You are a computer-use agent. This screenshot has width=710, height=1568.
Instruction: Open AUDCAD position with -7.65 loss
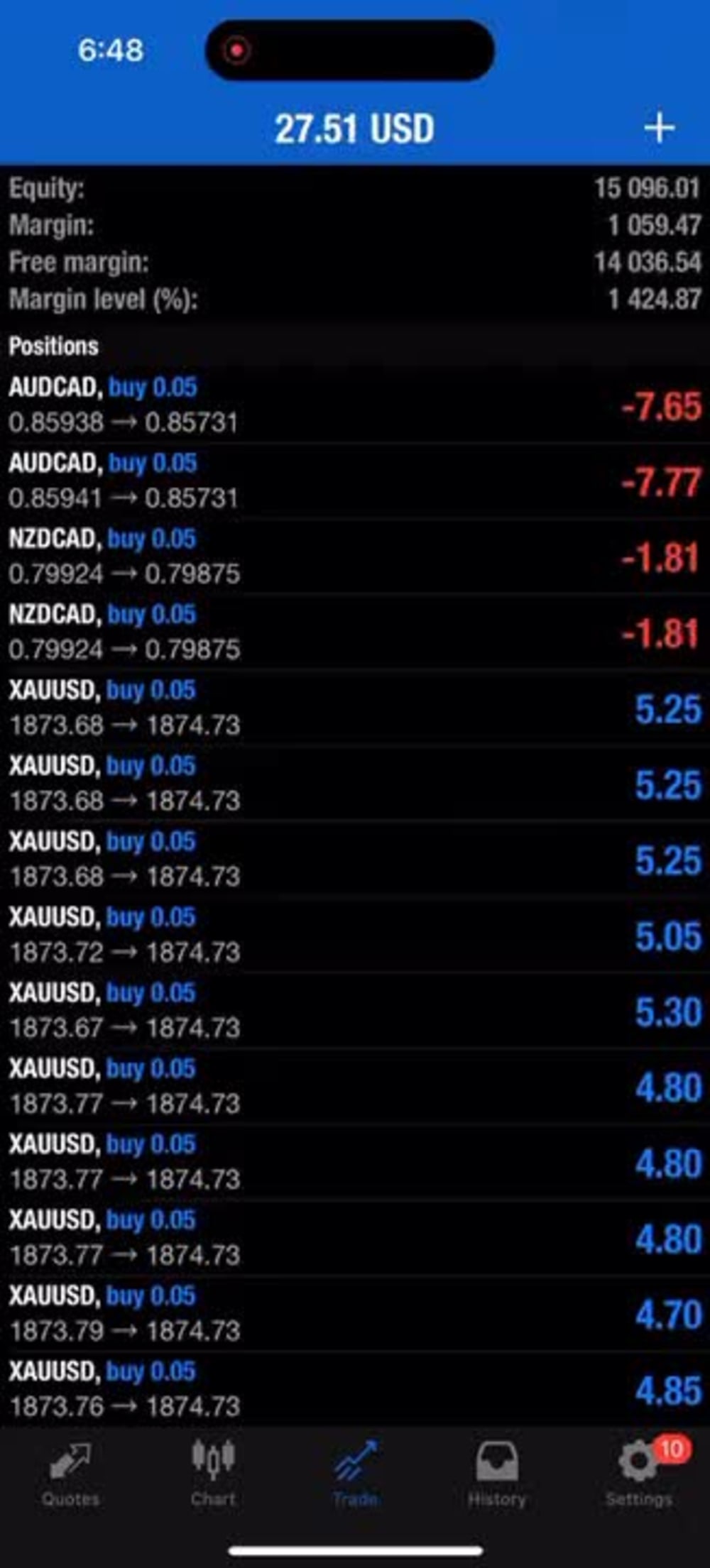click(355, 405)
